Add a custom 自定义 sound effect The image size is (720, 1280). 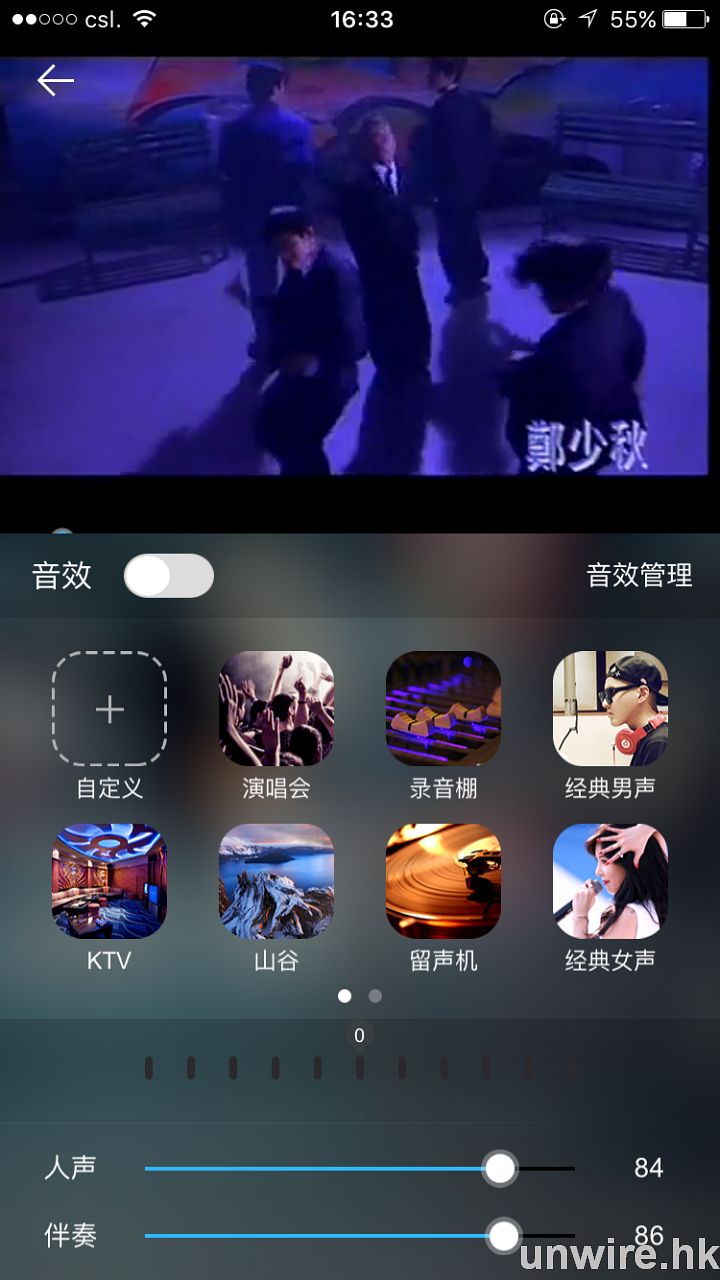[x=109, y=709]
